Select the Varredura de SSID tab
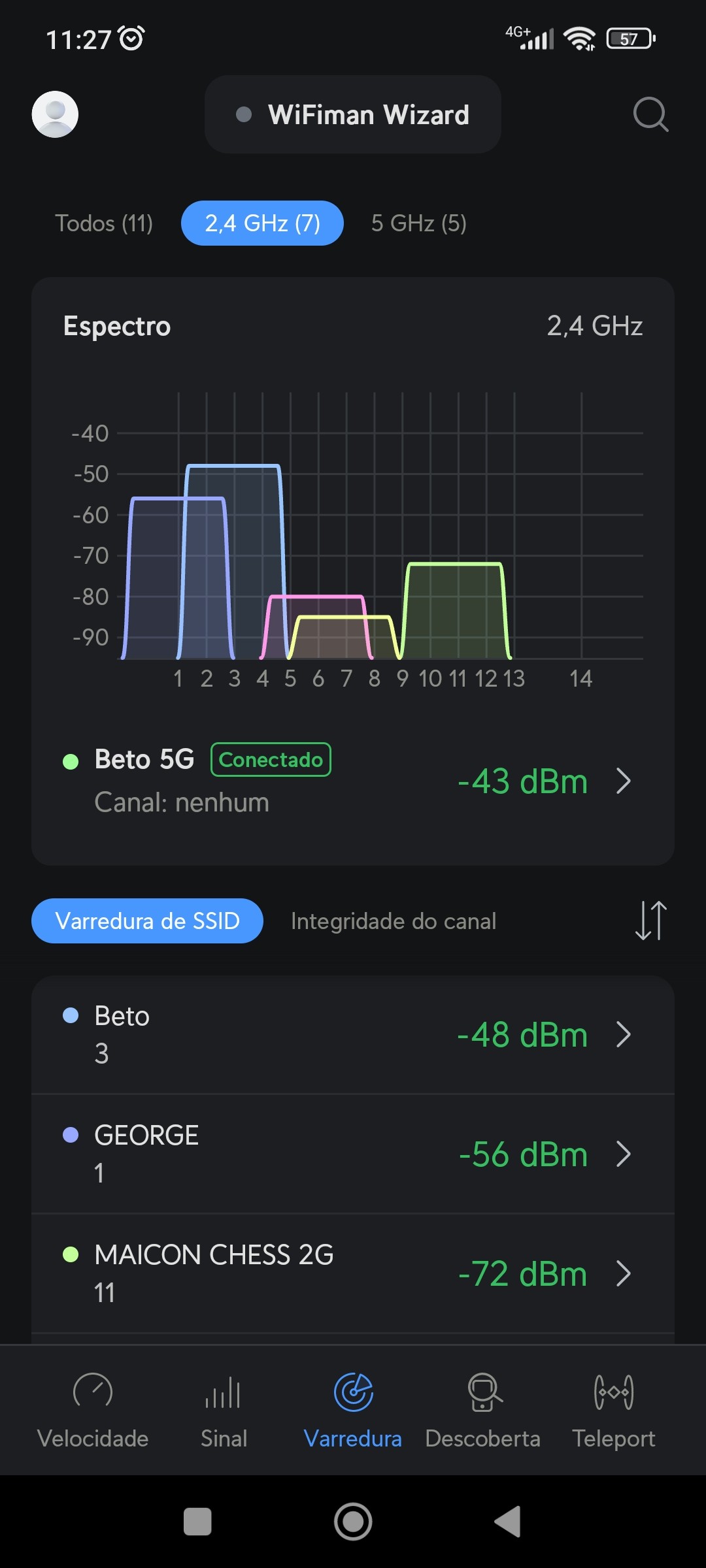Screen dimensions: 706x1568 pyautogui.click(x=147, y=921)
